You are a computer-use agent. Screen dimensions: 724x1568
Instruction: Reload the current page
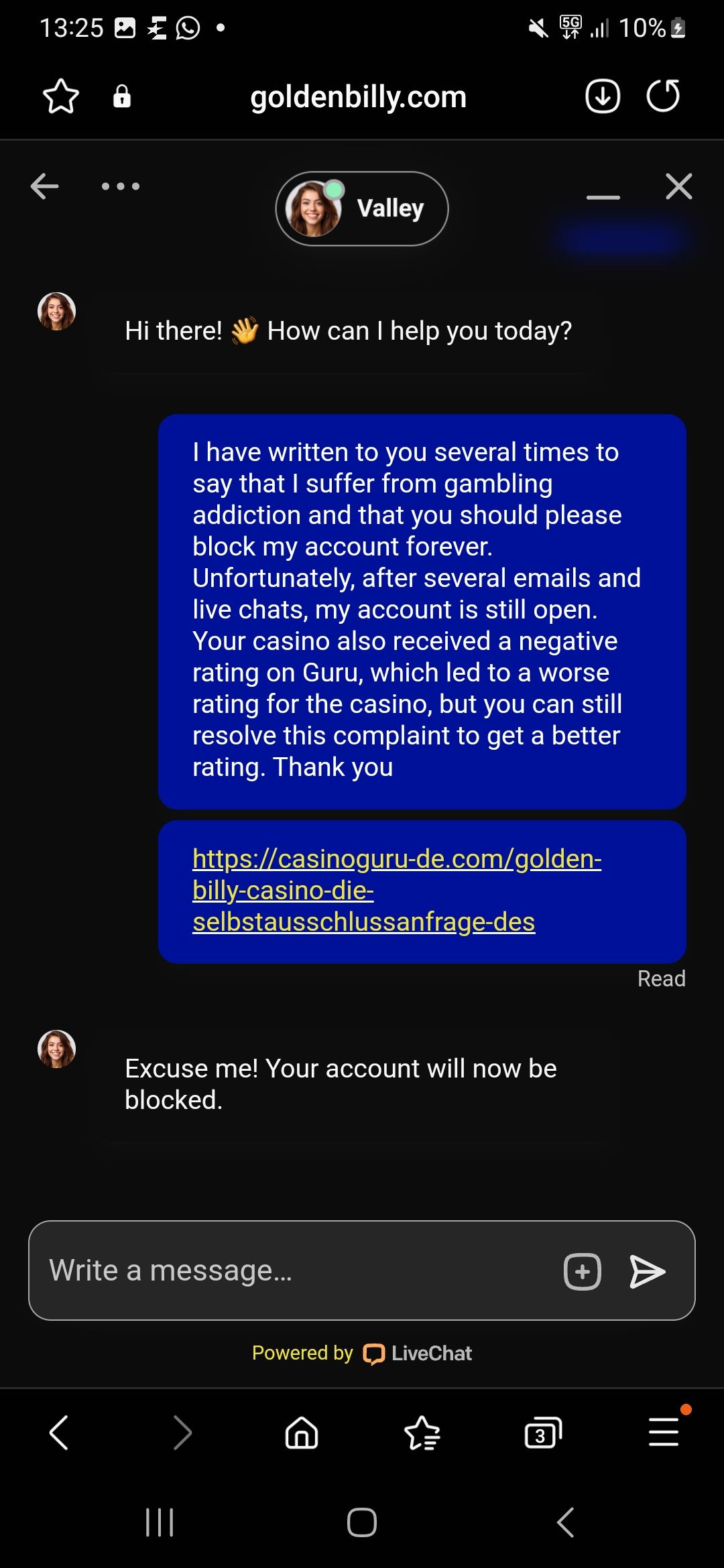(663, 96)
